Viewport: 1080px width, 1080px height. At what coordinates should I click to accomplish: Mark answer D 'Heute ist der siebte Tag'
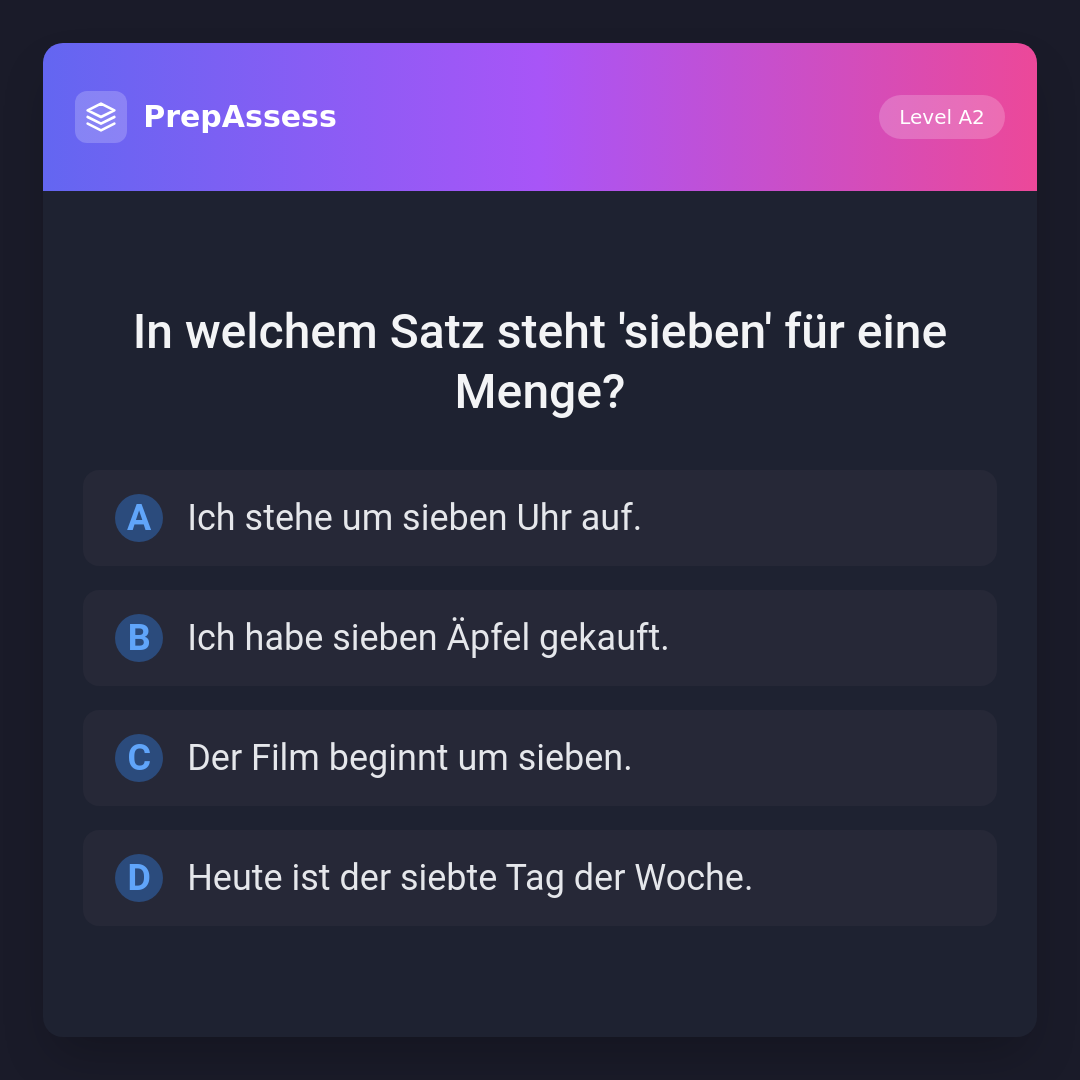click(x=540, y=878)
